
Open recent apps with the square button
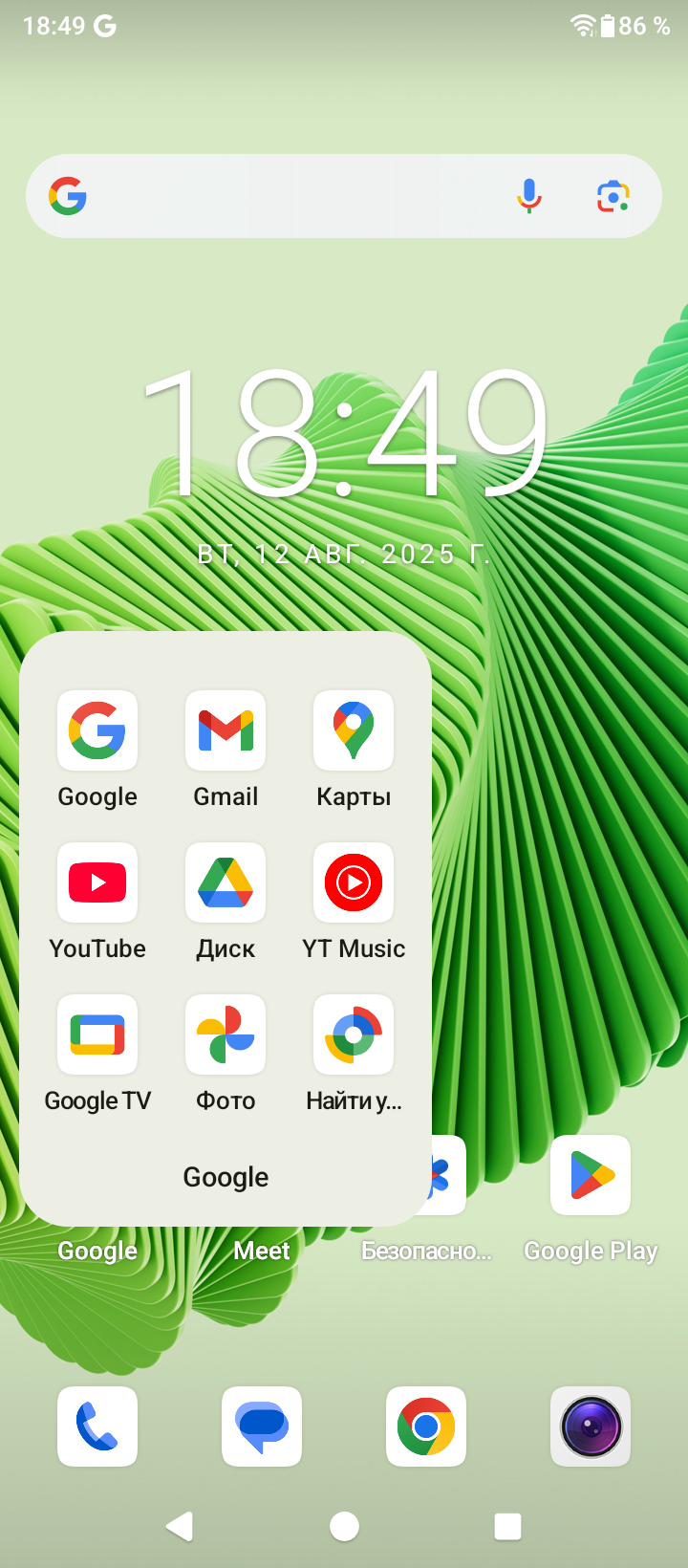(x=507, y=1526)
